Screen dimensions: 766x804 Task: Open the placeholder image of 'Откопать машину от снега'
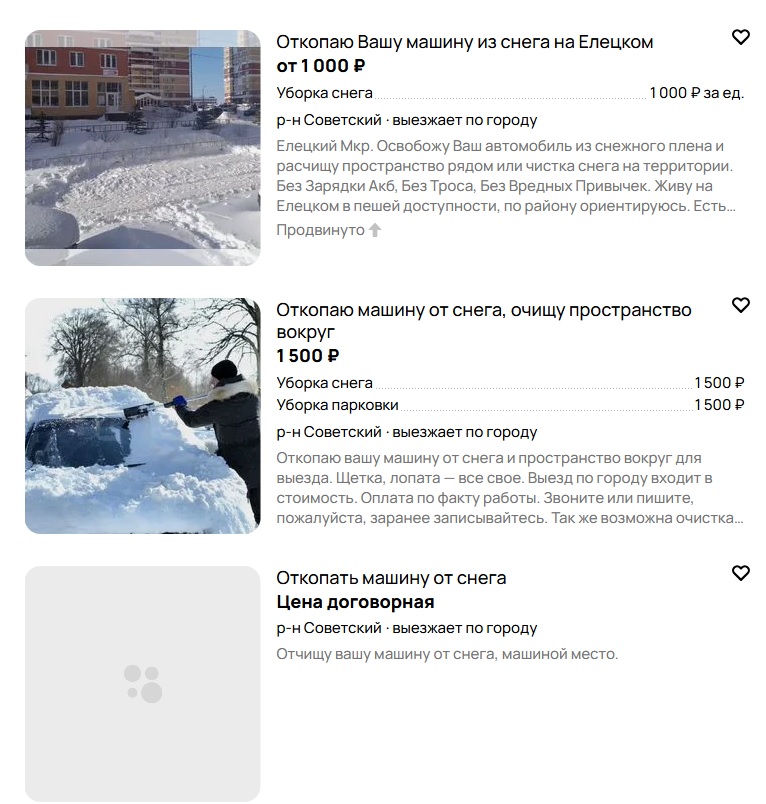pyautogui.click(x=142, y=684)
